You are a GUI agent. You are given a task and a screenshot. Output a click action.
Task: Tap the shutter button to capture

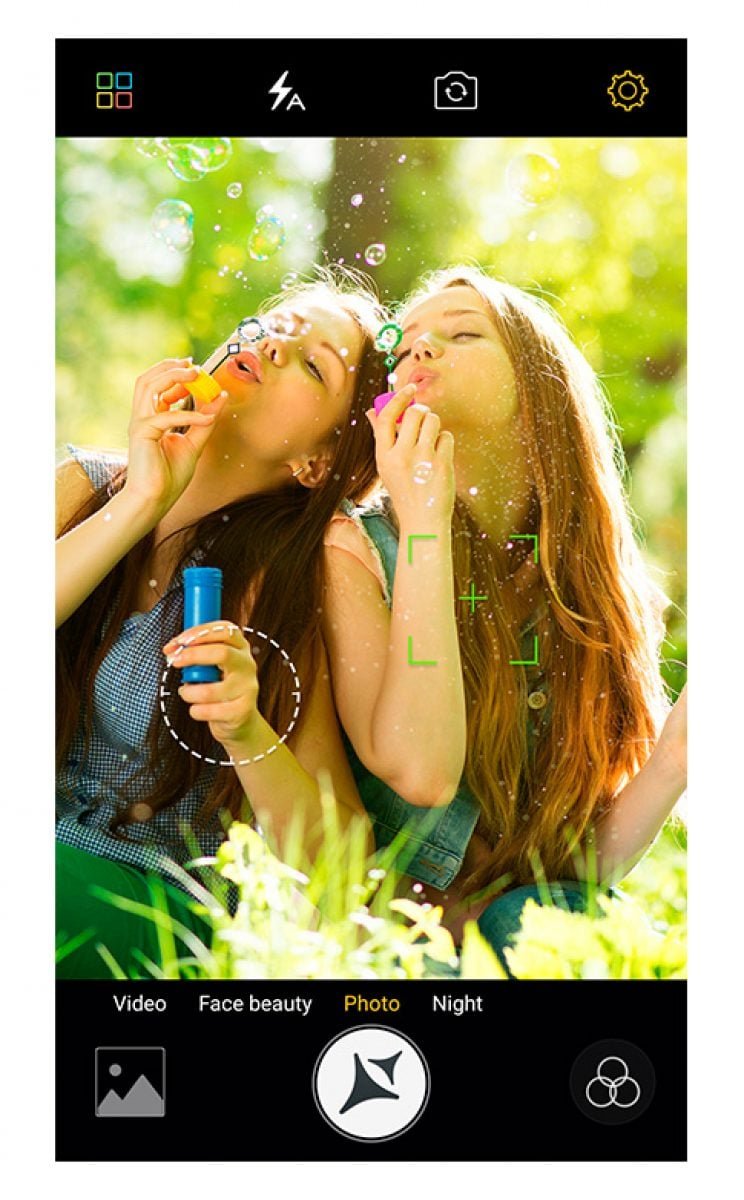[371, 1083]
